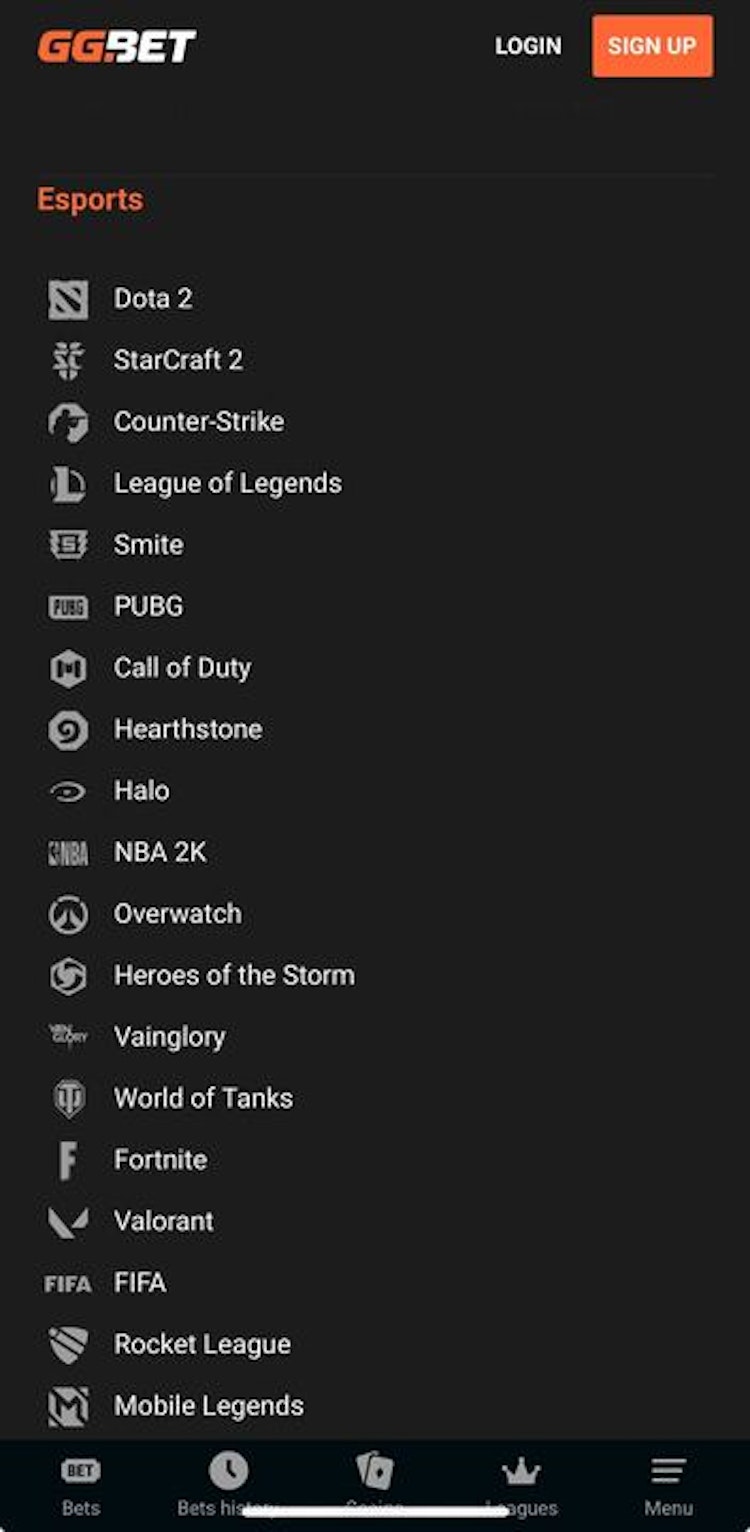Screen dimensions: 750x1532
Task: Click the Counter-Strike pistol icon
Action: click(67, 421)
